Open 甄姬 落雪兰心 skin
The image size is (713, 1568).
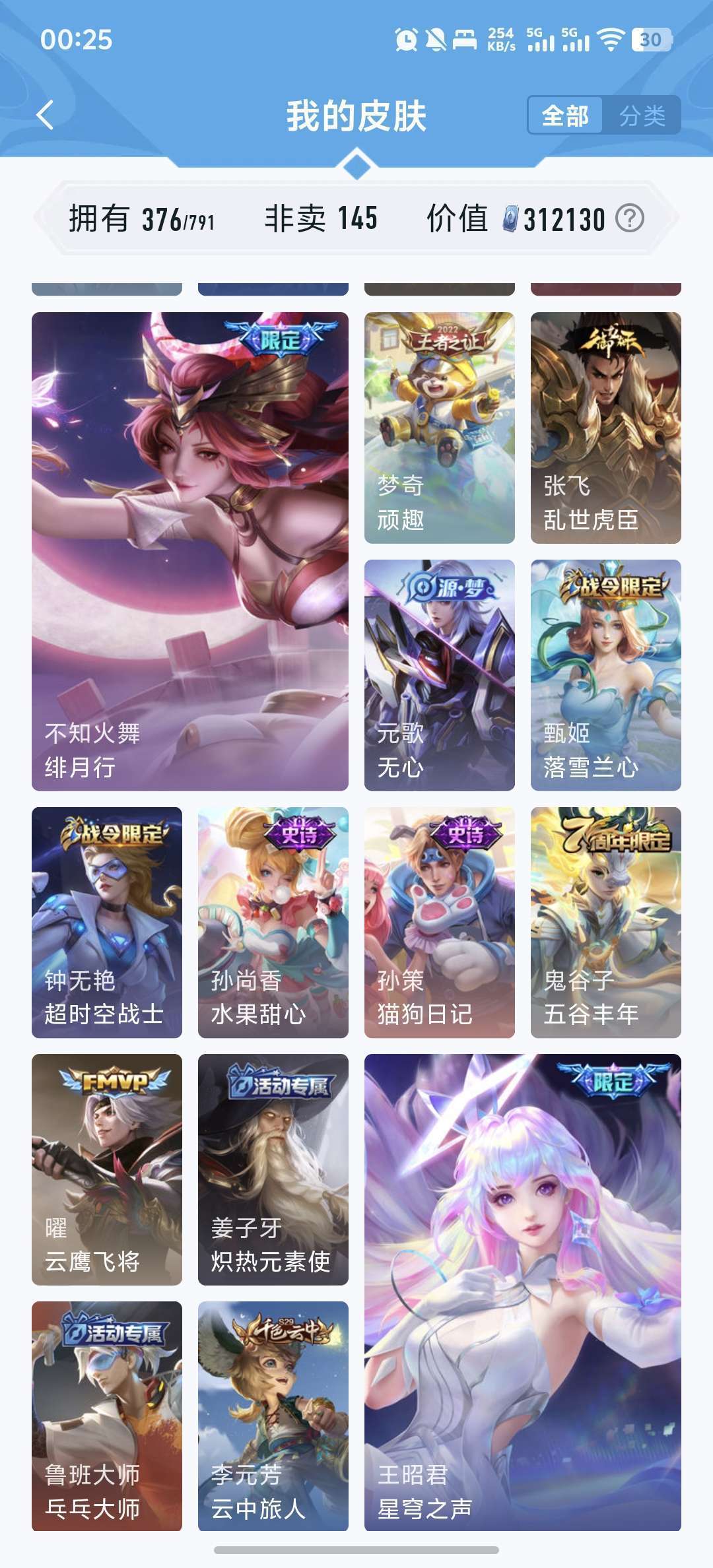[606, 675]
